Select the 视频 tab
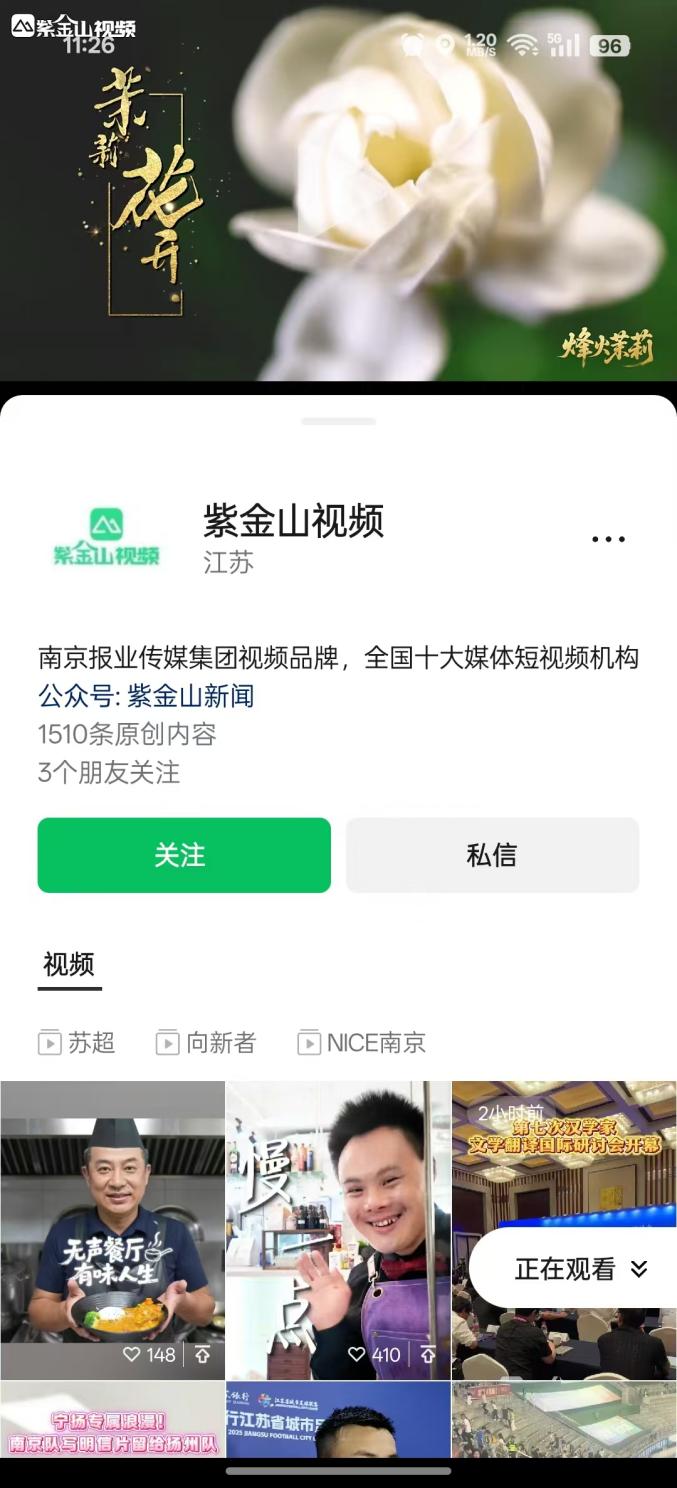 pyautogui.click(x=69, y=965)
